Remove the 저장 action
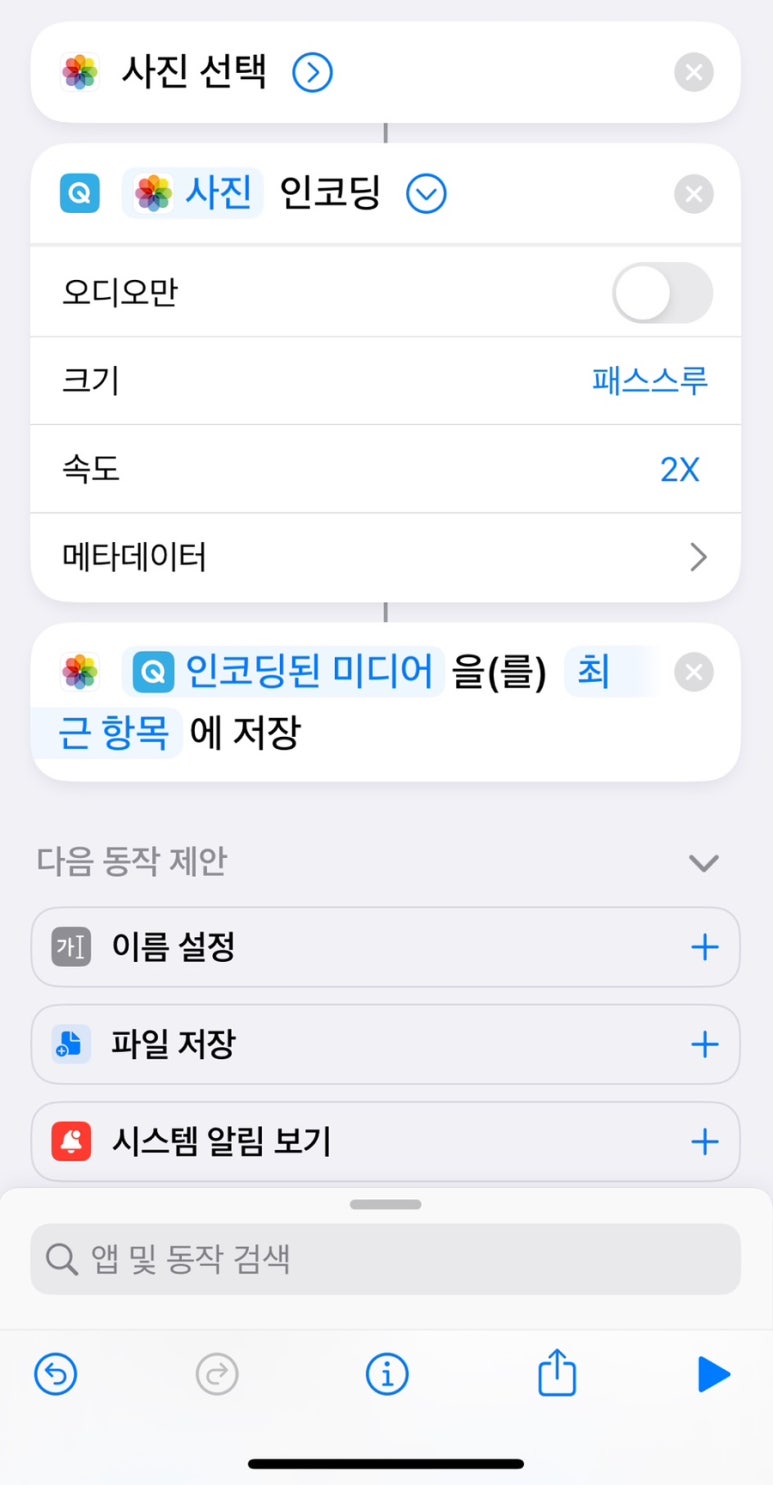Screen dimensions: 773x1485 tap(694, 672)
